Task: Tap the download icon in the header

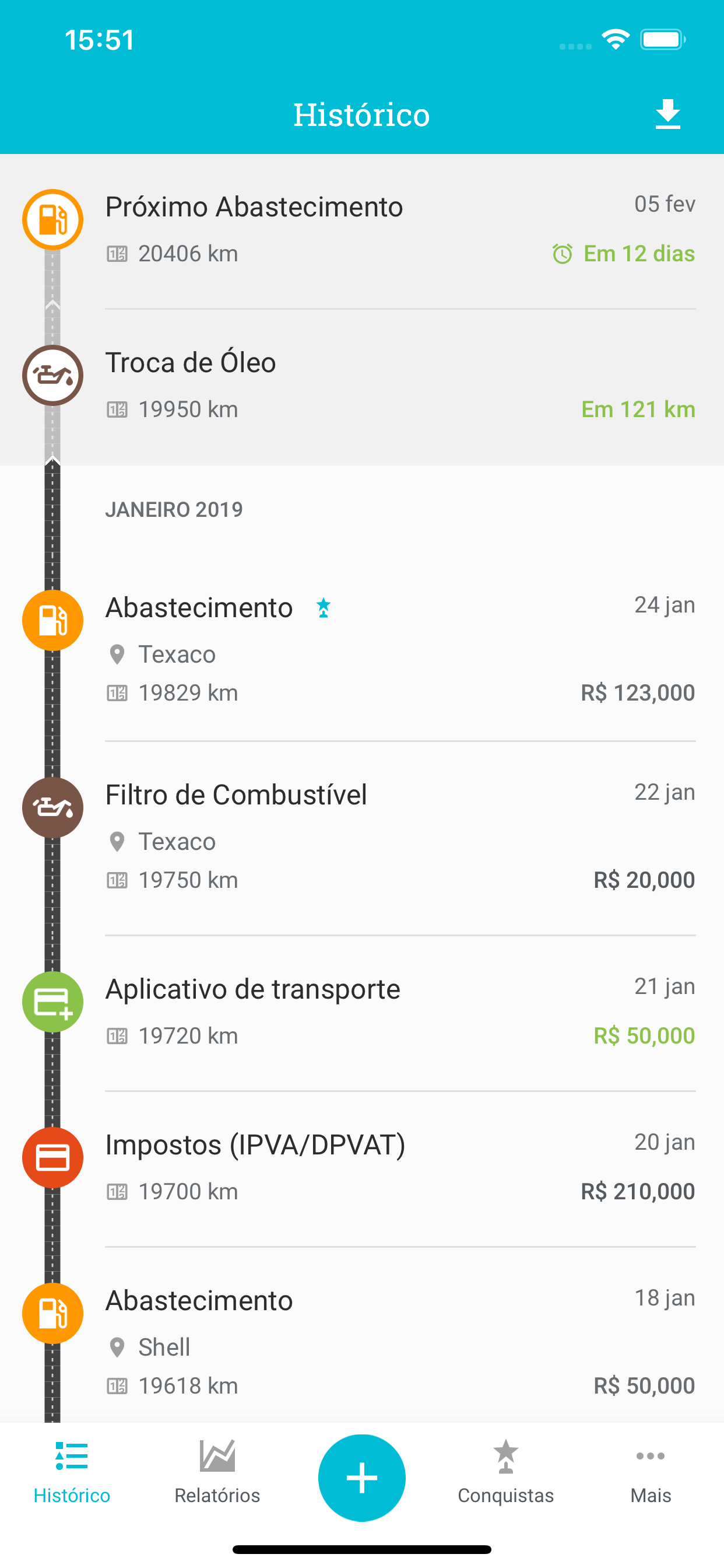Action: (x=667, y=114)
